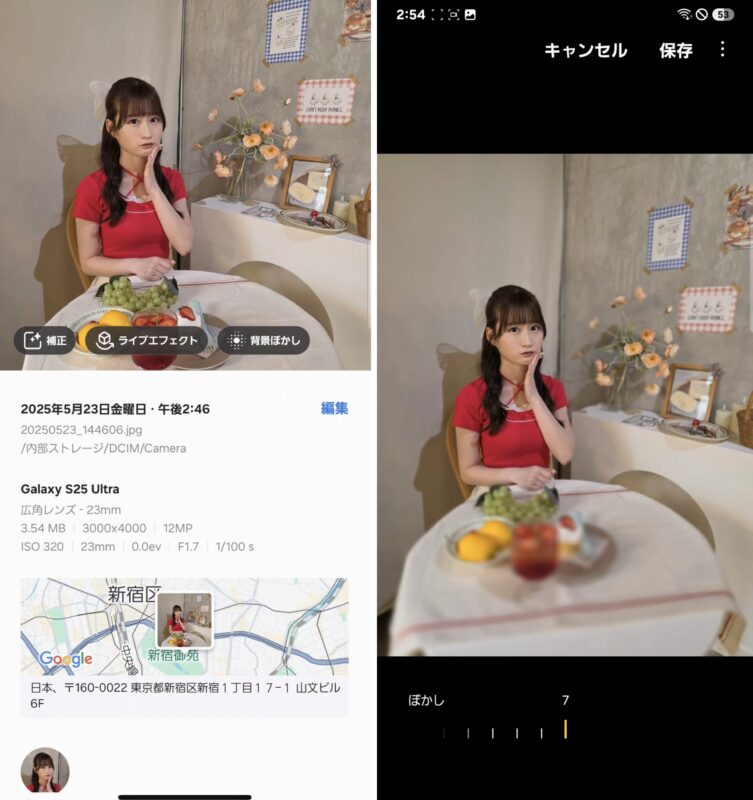Viewport: 753px width, 800px height.
Task: Select the 背景ぼかし background blur chip
Action: pyautogui.click(x=264, y=340)
